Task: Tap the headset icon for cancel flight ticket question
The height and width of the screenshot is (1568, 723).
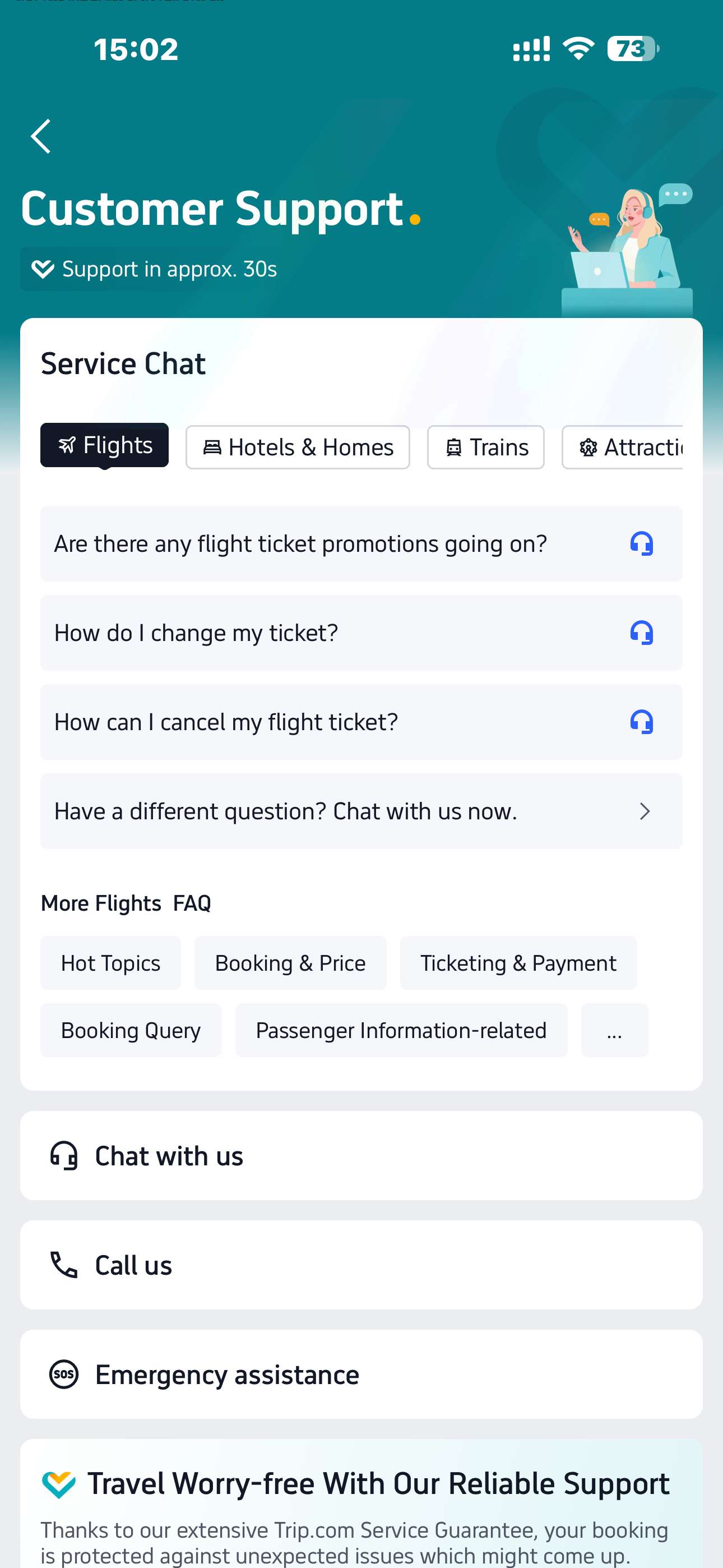Action: pyautogui.click(x=642, y=722)
